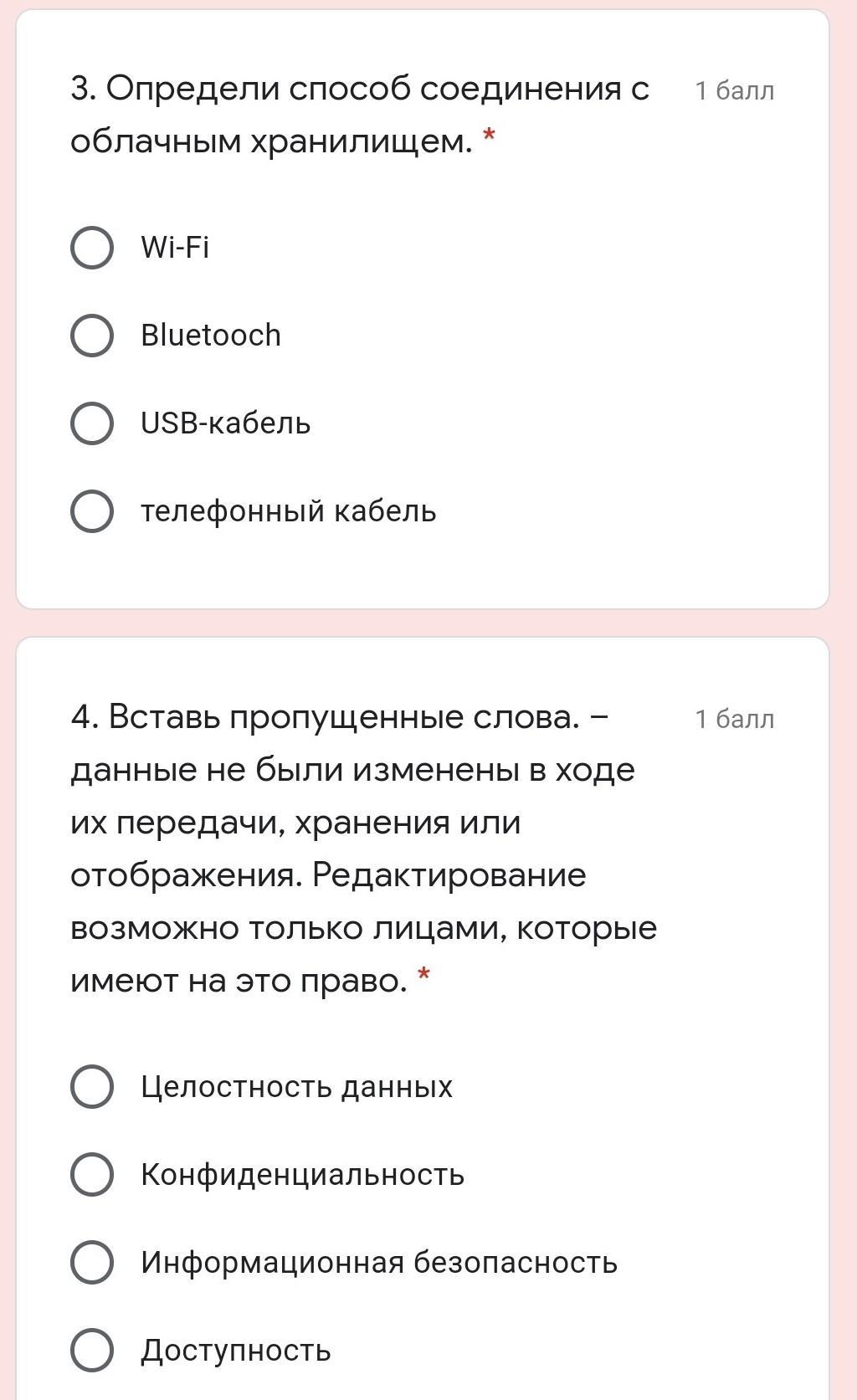Choose Bluetooch as the answer
This screenshot has width=857, height=1400.
pos(92,336)
